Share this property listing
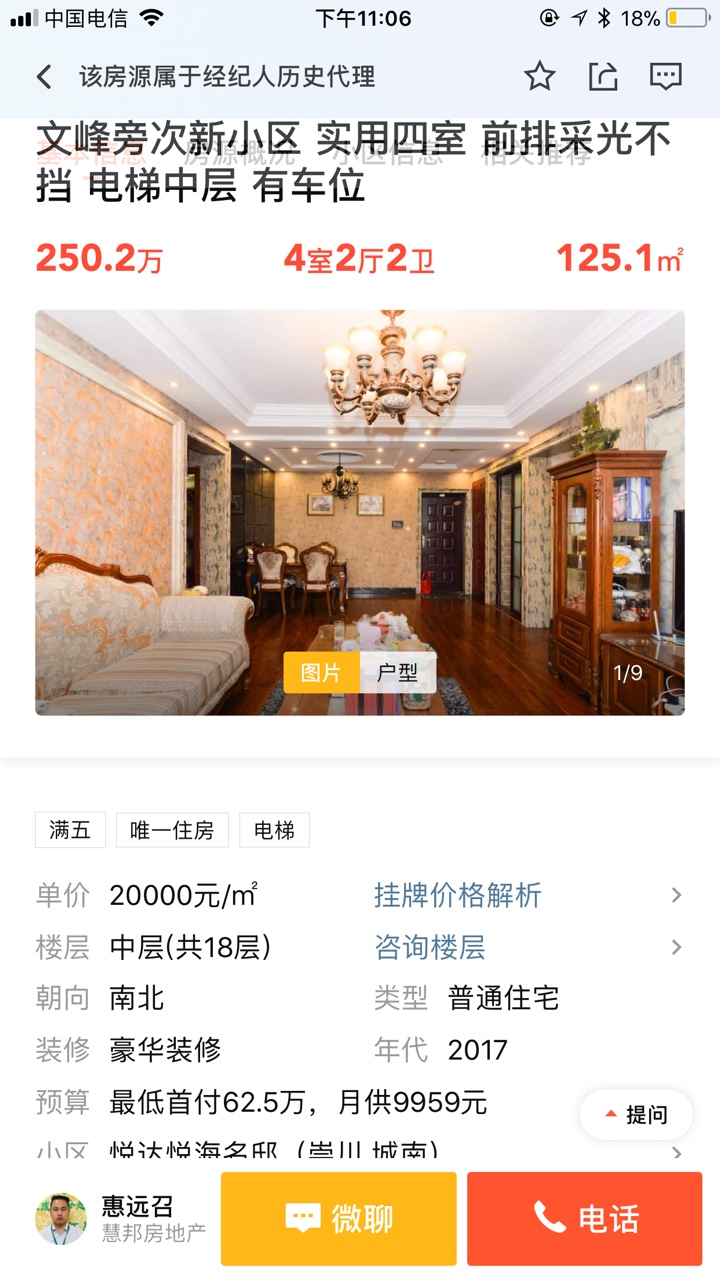Image resolution: width=720 pixels, height=1280 pixels. 603,77
